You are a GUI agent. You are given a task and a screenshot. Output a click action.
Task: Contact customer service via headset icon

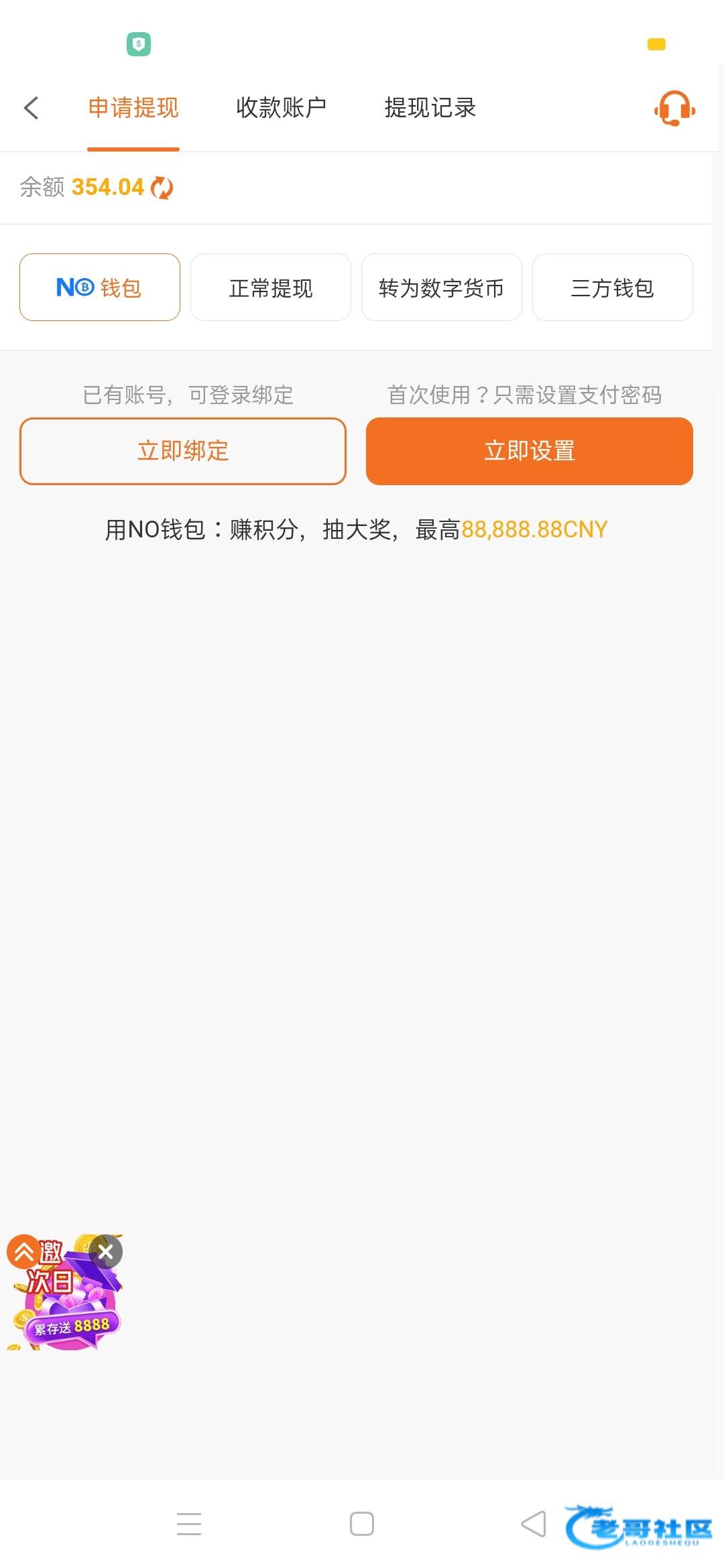[674, 108]
